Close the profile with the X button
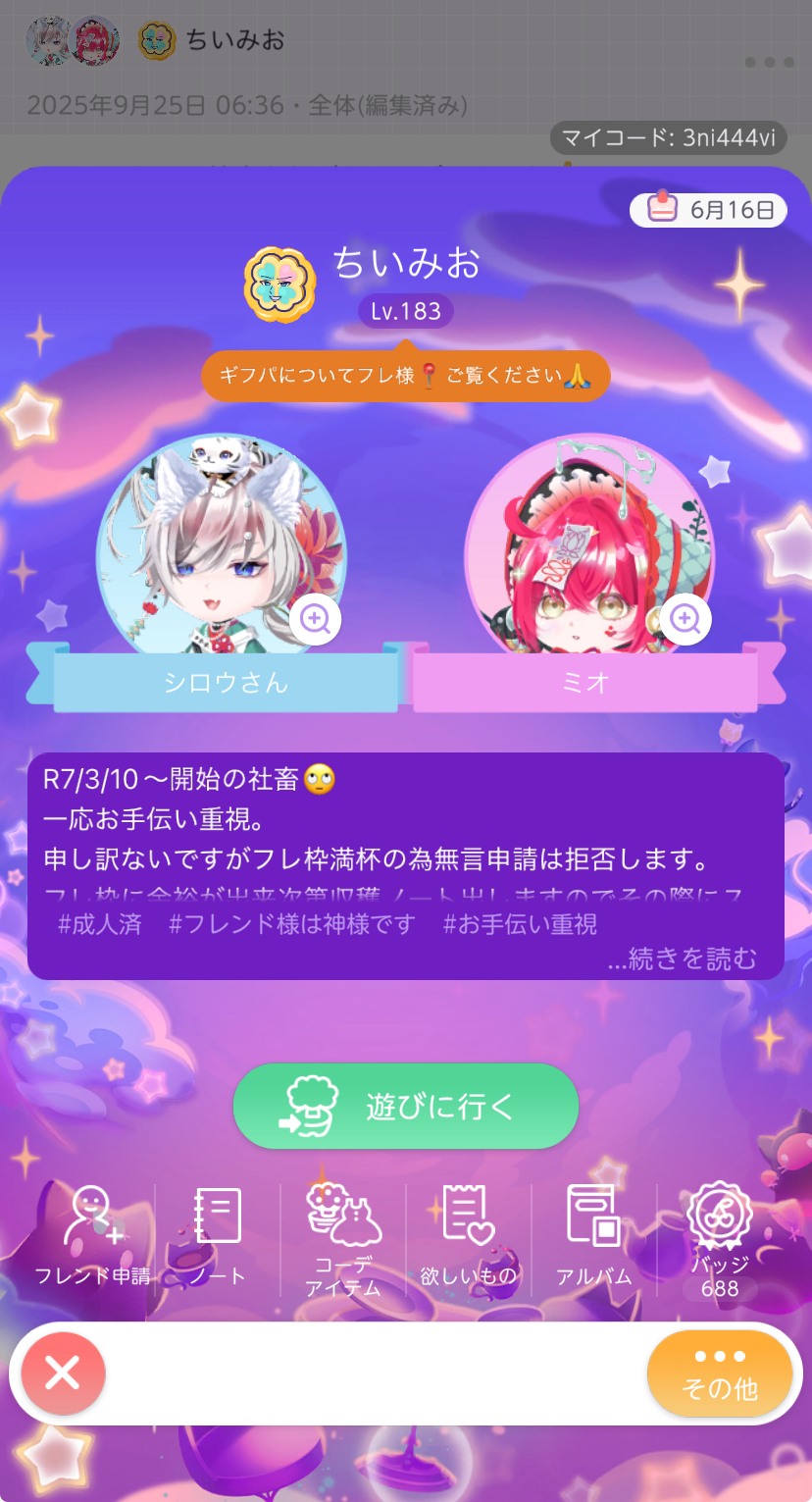Viewport: 812px width, 1502px height. click(x=63, y=1373)
